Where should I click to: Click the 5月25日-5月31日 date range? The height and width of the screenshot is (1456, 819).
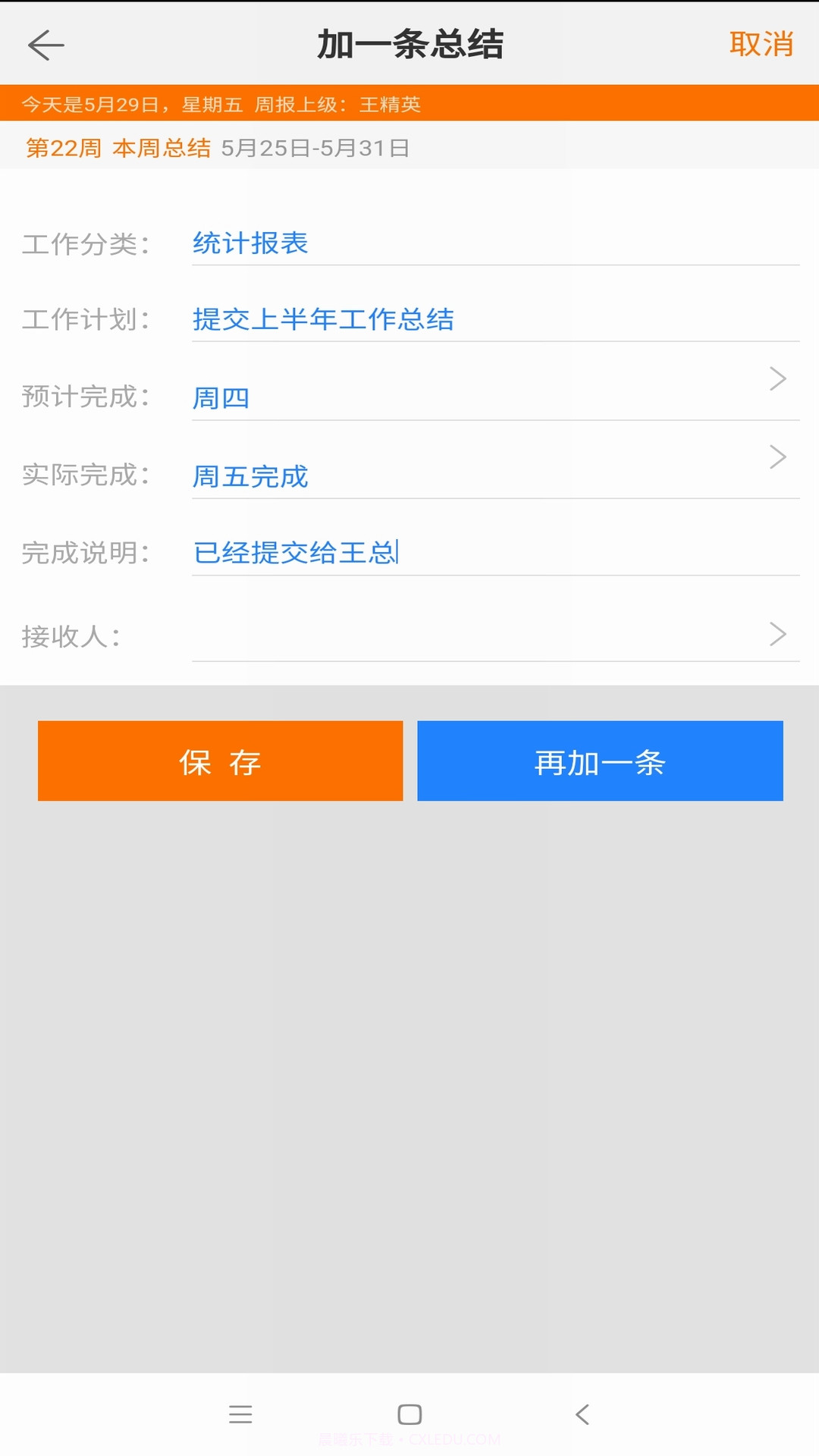pyautogui.click(x=315, y=149)
